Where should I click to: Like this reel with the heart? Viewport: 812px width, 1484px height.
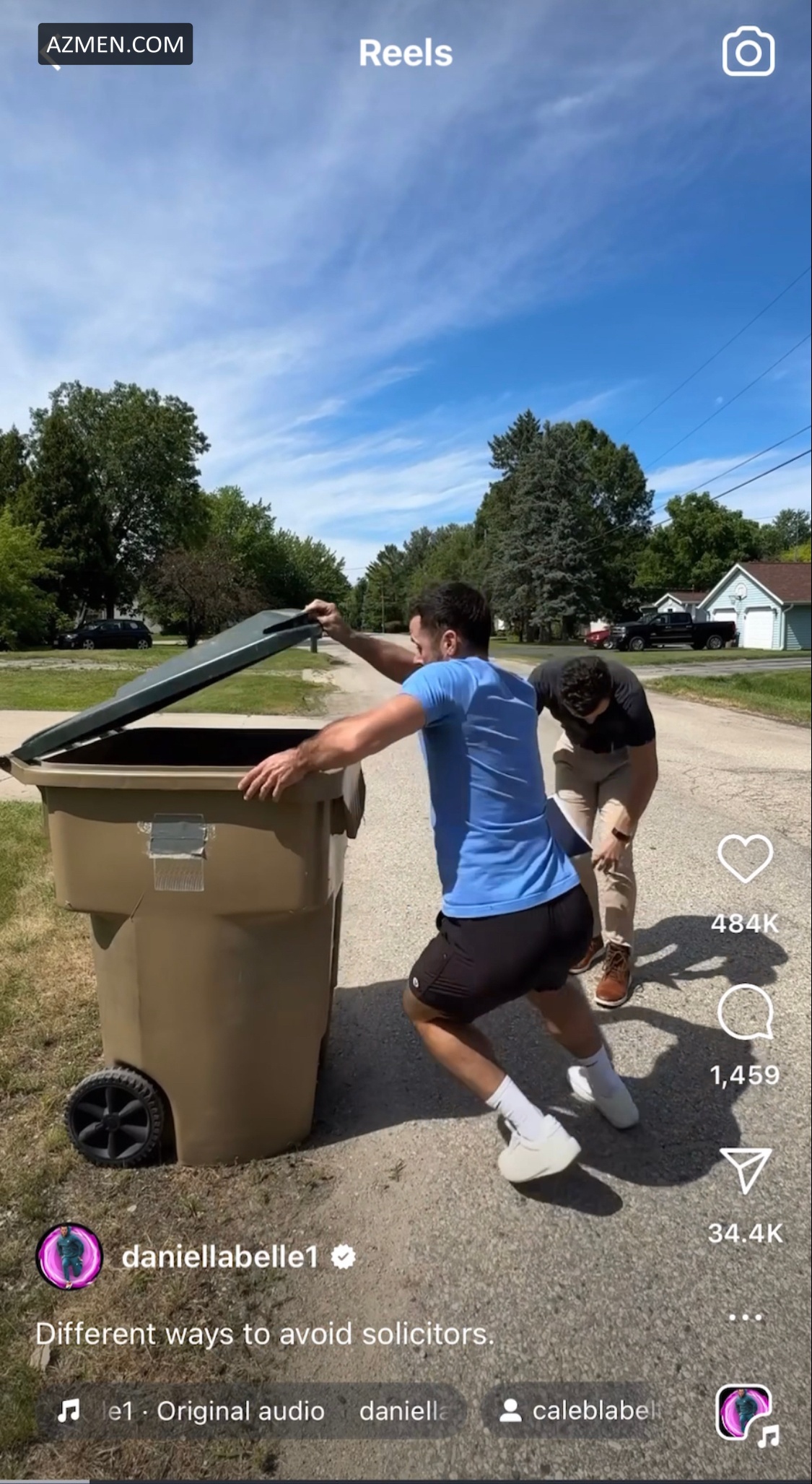pos(745,858)
